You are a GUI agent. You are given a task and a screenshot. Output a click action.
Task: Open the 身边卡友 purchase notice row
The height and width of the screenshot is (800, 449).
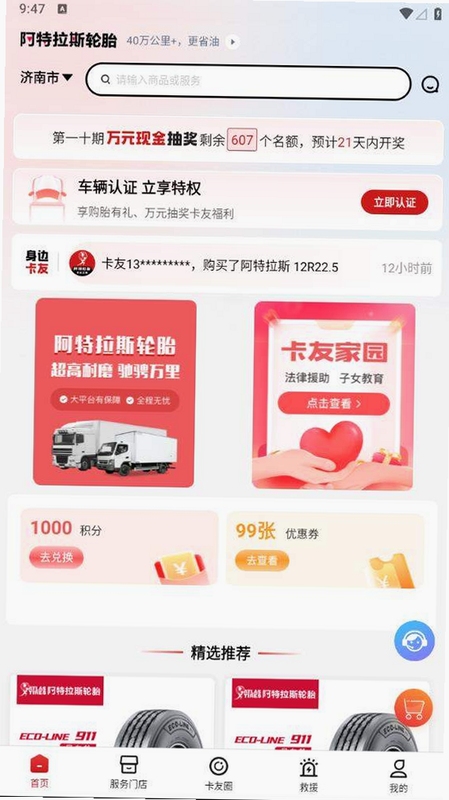click(x=227, y=265)
